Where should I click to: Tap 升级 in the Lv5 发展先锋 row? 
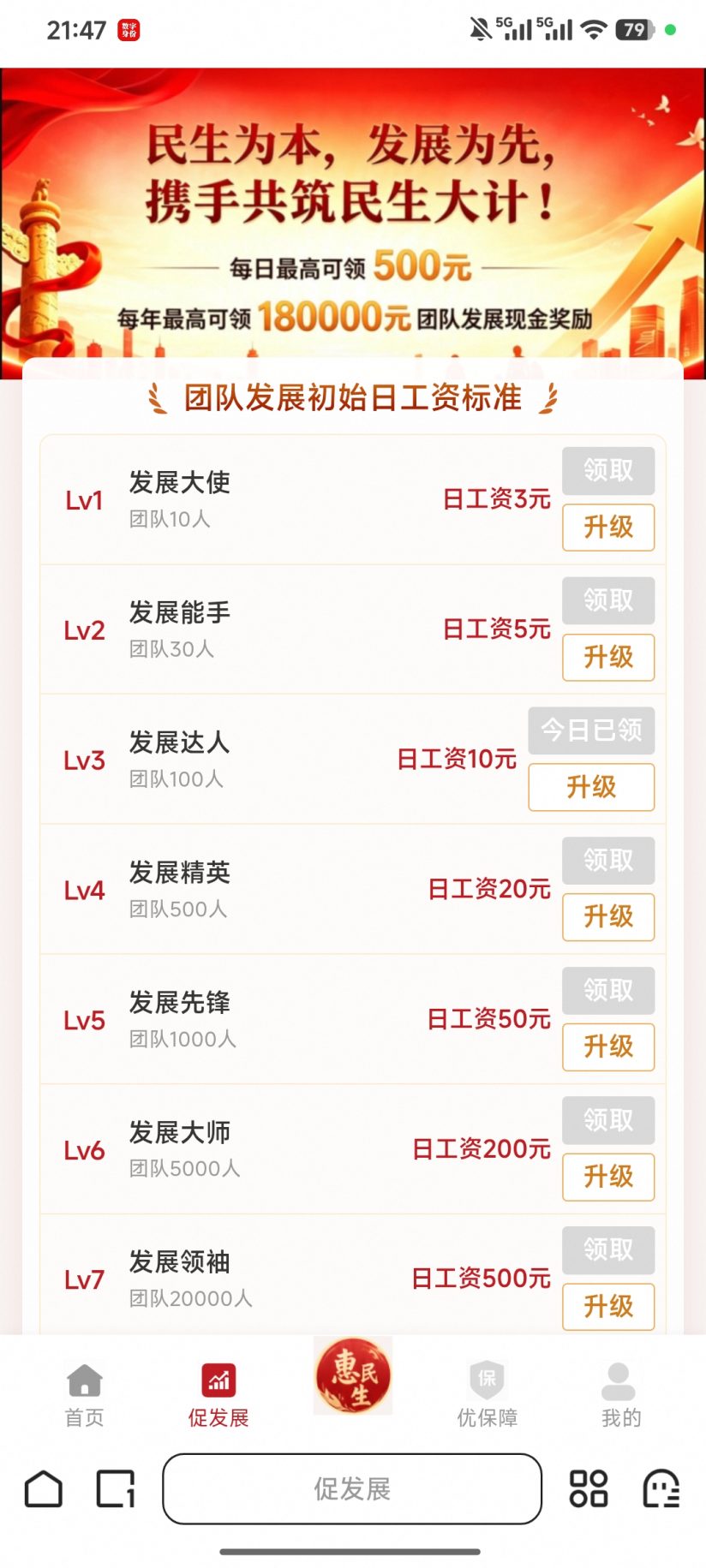[x=608, y=1046]
